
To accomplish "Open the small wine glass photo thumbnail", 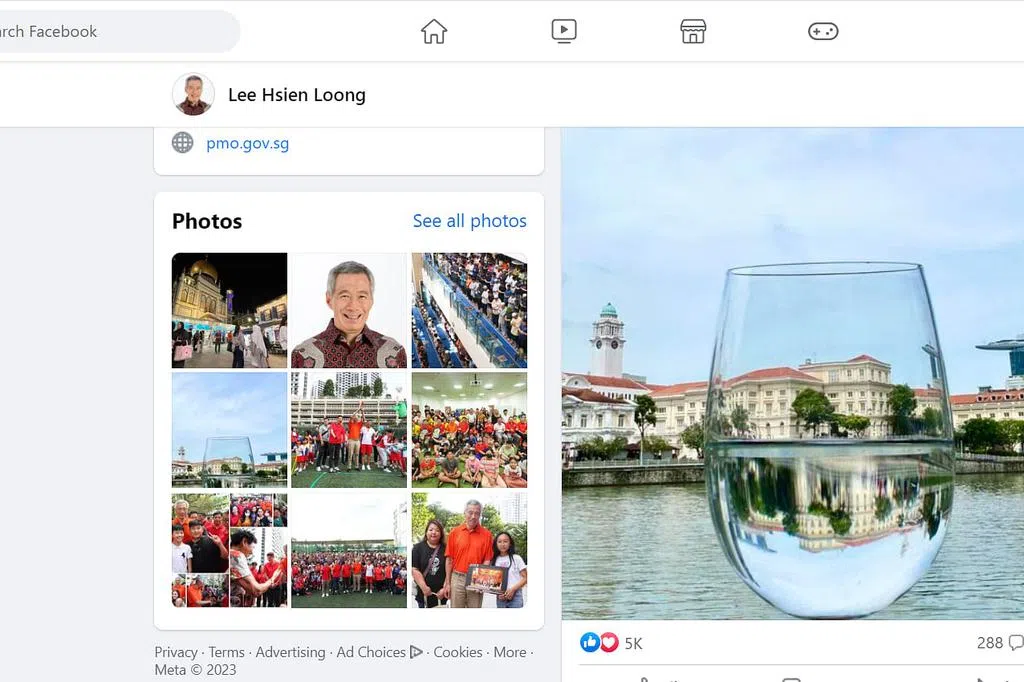I will [x=229, y=430].
